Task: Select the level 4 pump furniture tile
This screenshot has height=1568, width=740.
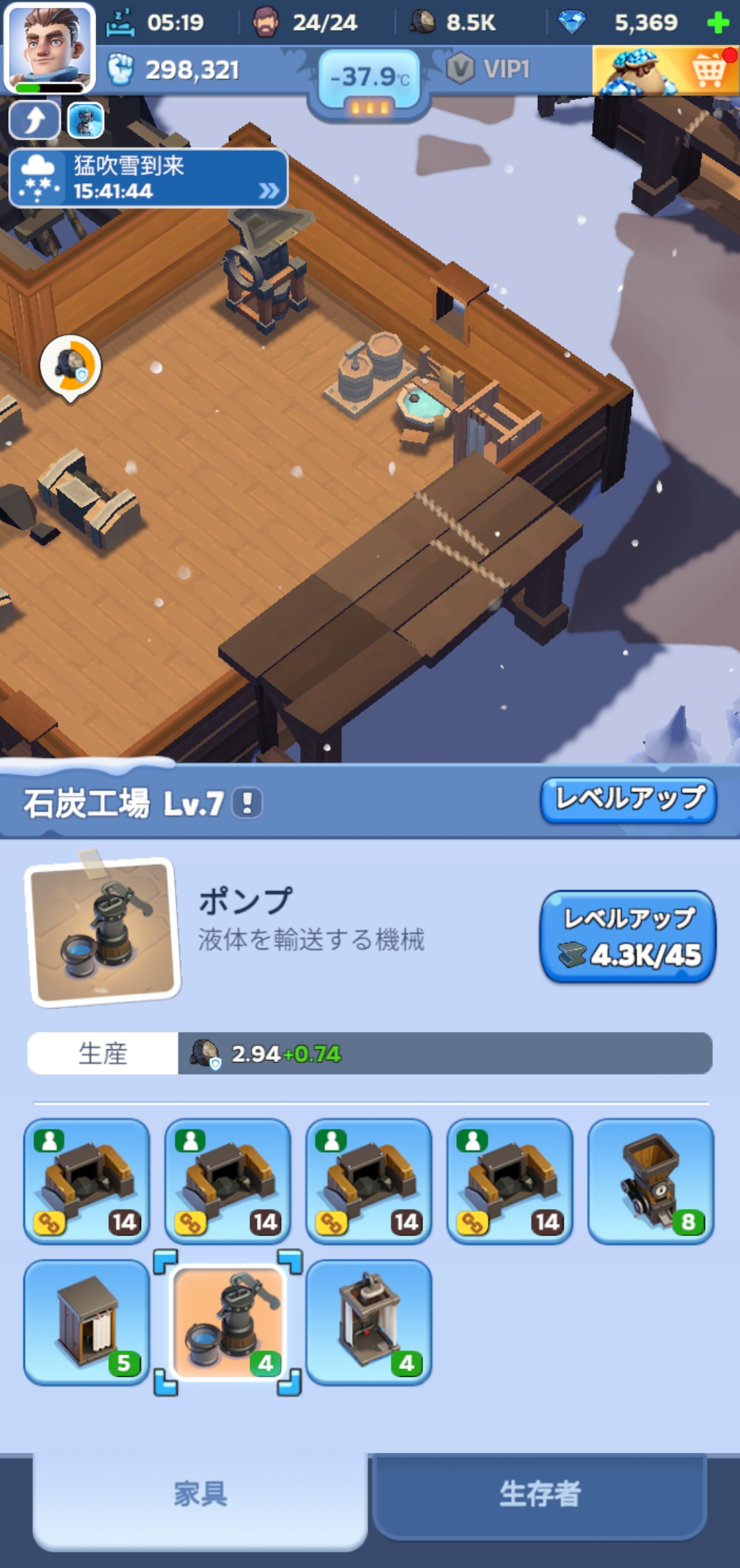Action: (x=227, y=1322)
